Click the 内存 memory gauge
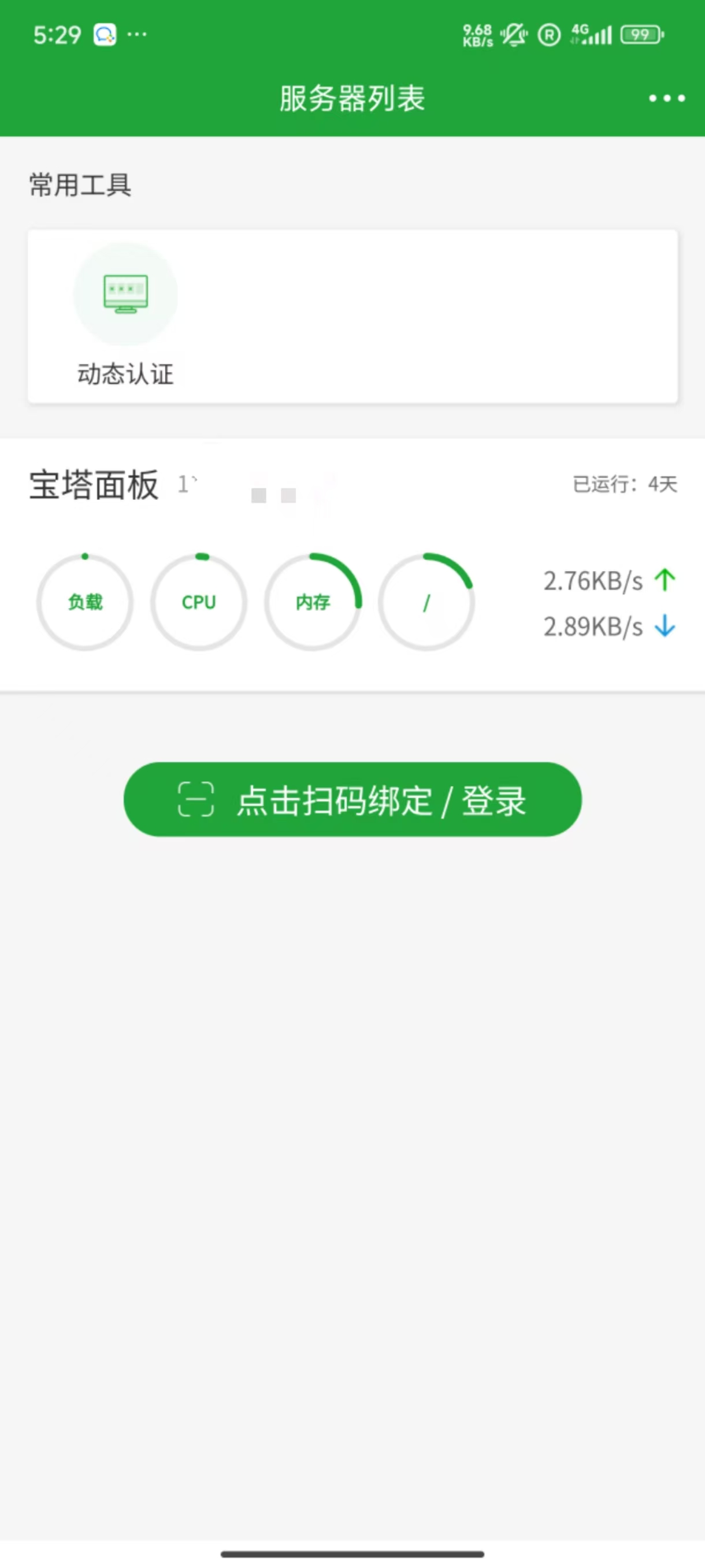Viewport: 705px width, 1568px height. pyautogui.click(x=312, y=602)
